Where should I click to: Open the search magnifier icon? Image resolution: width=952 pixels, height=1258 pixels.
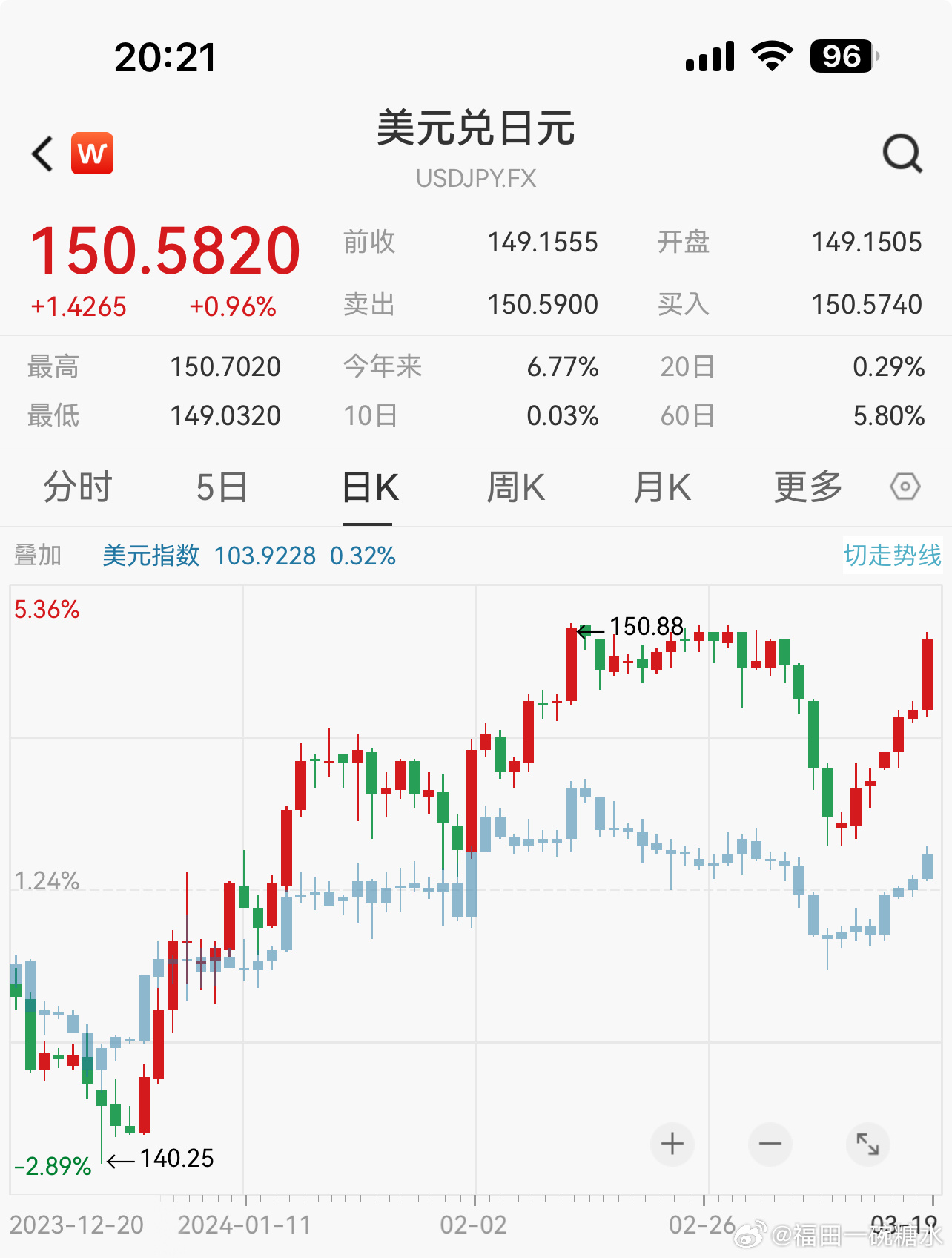[x=902, y=154]
